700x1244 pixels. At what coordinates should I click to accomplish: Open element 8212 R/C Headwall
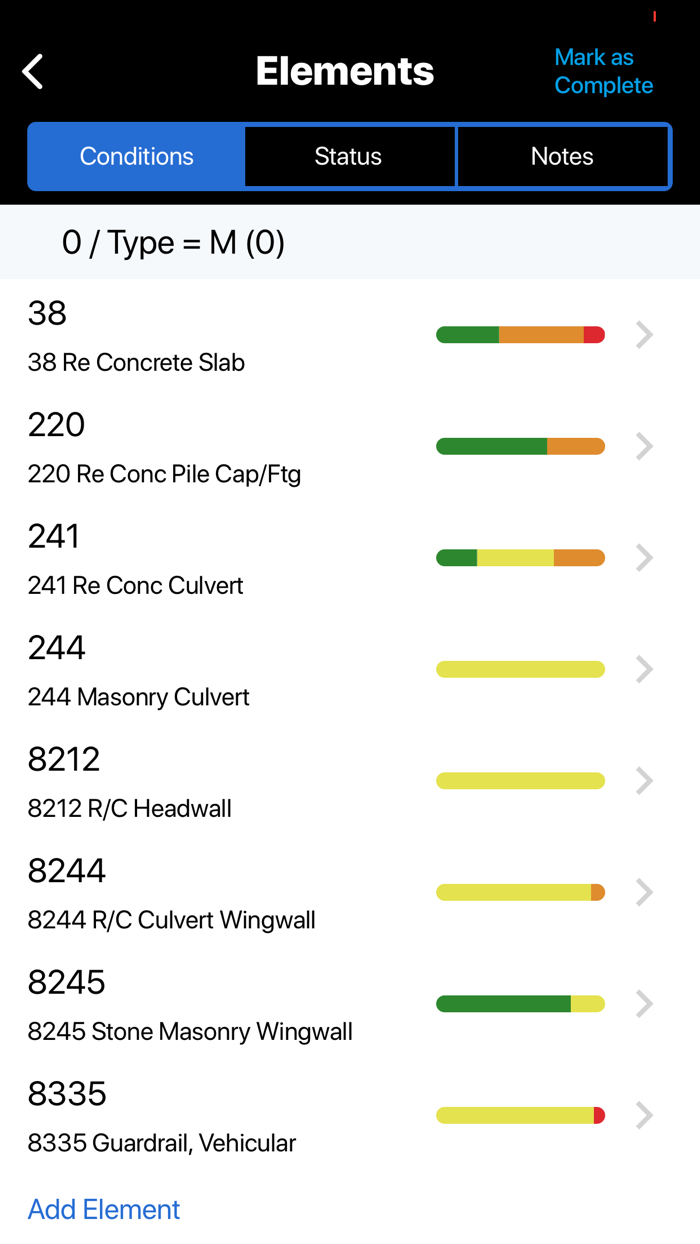pos(350,781)
